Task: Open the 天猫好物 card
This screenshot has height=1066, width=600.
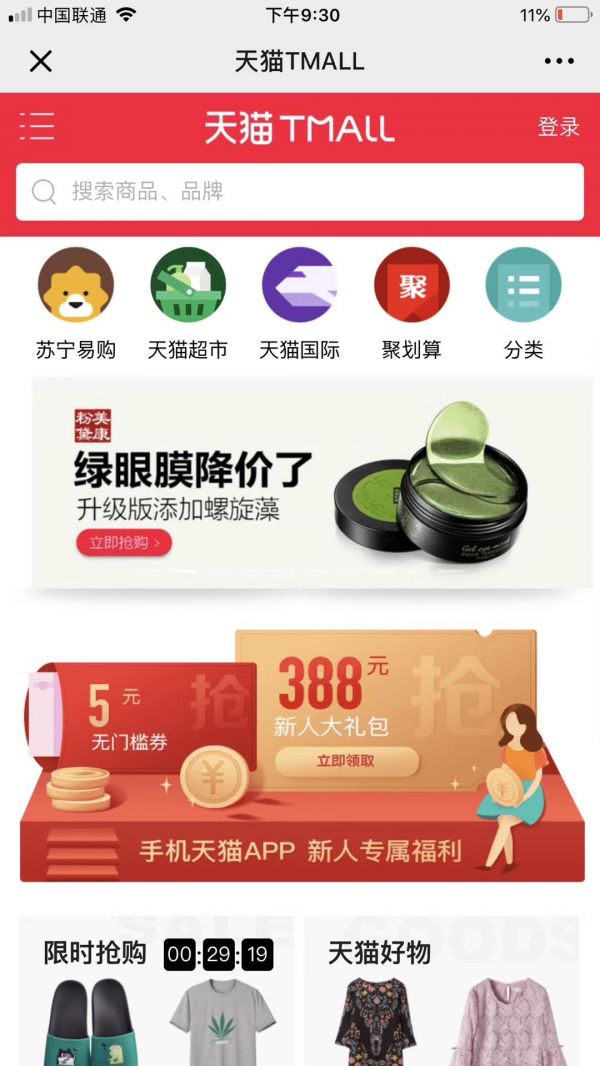Action: [x=440, y=990]
